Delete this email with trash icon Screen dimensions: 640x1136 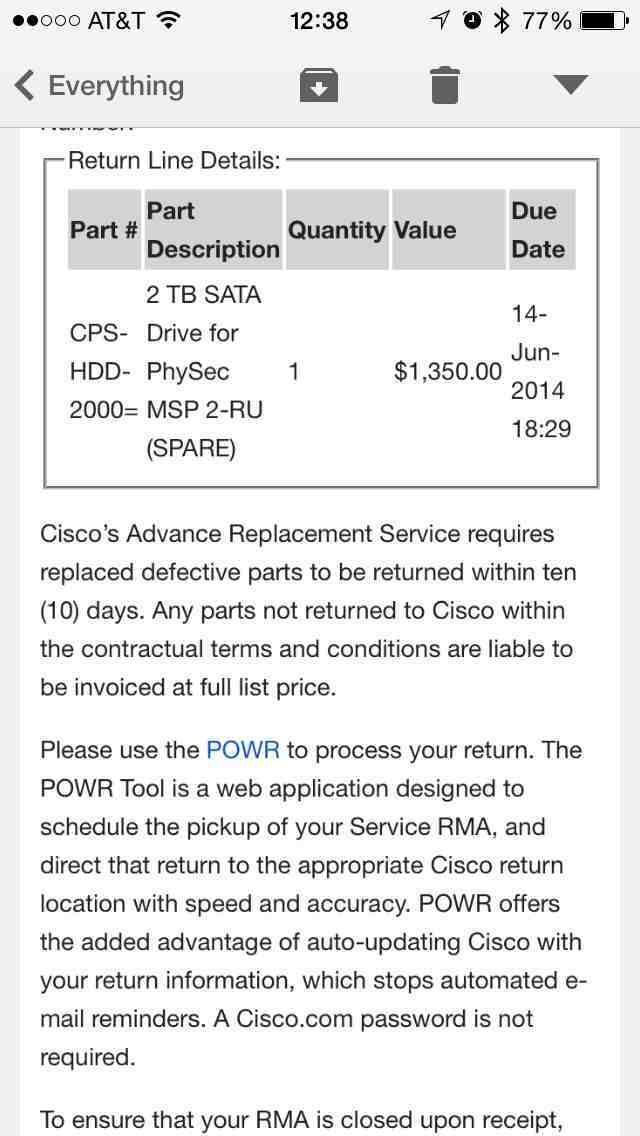point(445,86)
